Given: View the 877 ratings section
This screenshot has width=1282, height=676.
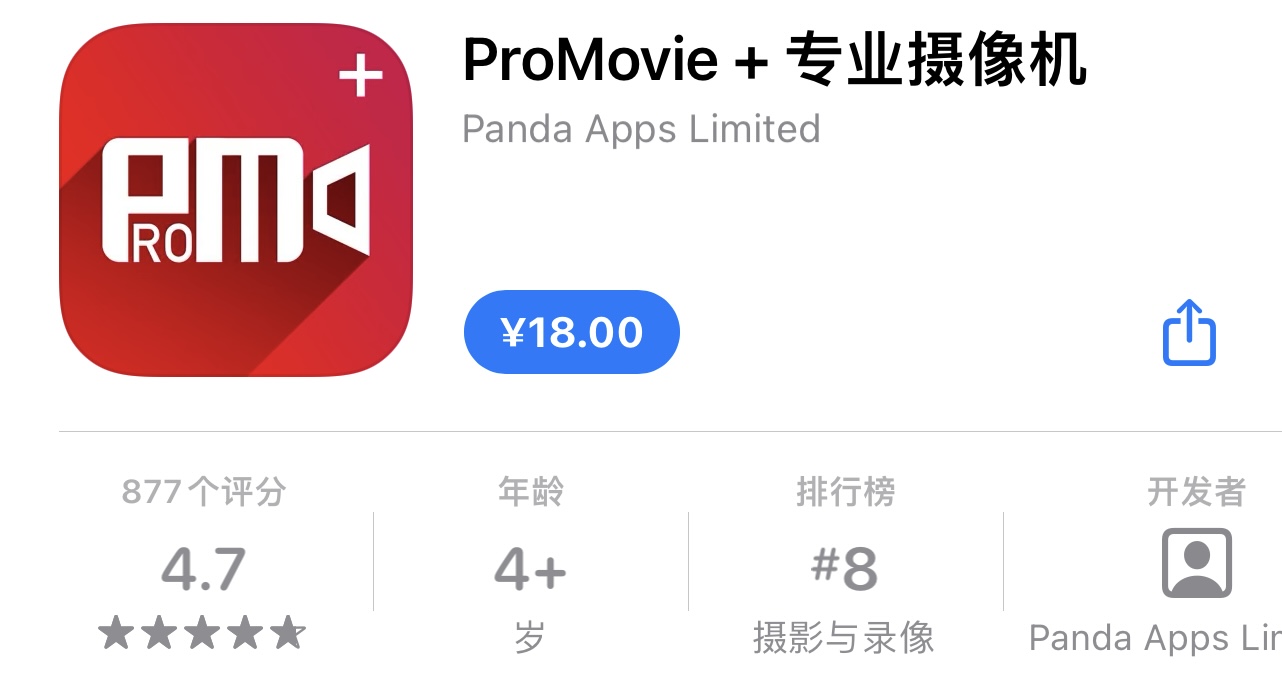Looking at the screenshot, I should click(x=204, y=567).
